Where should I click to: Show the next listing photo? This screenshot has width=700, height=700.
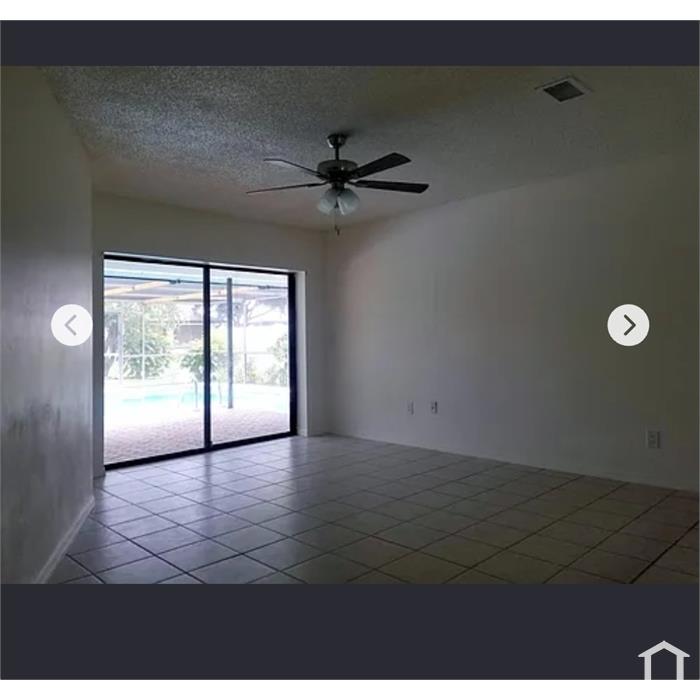click(x=628, y=325)
